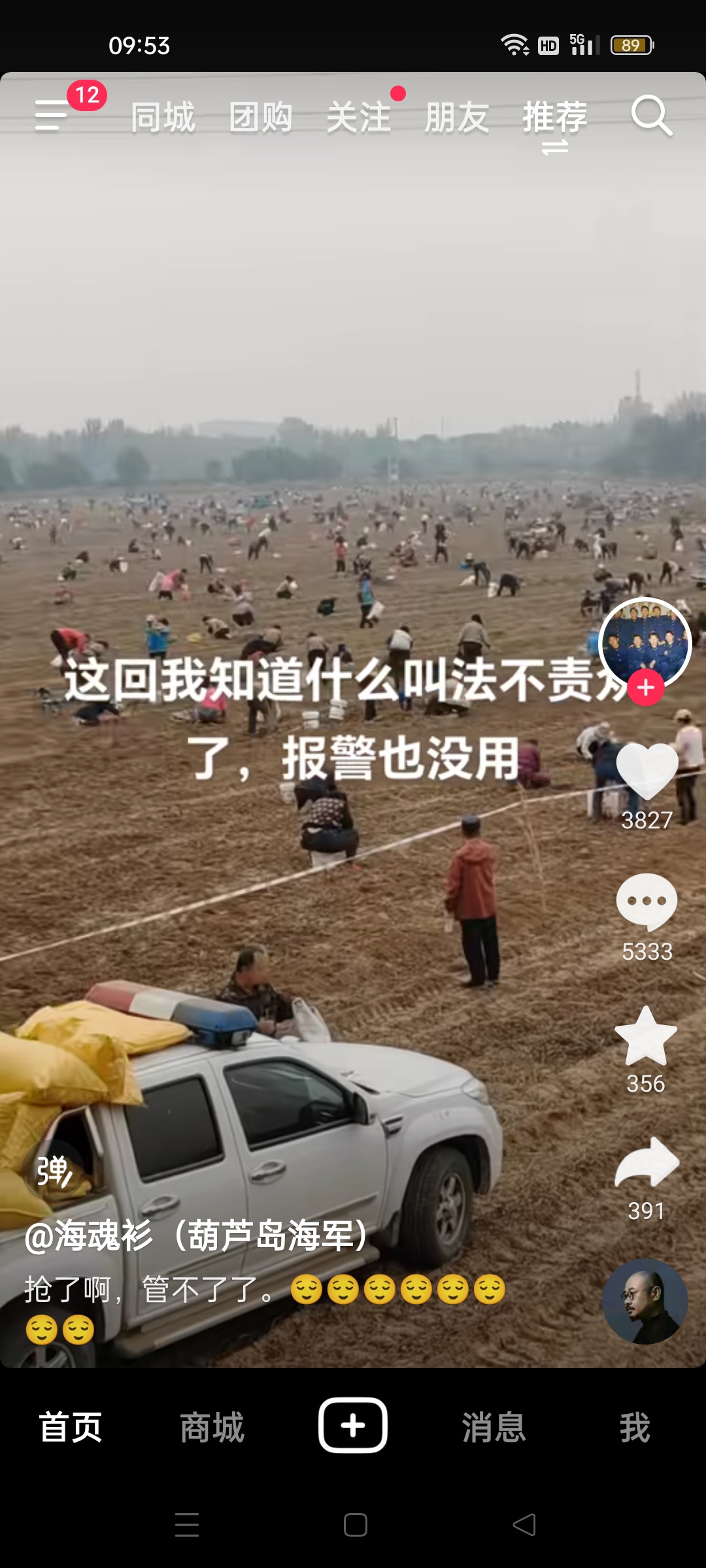Switch to the 同城 tab
The height and width of the screenshot is (1568, 706).
tap(163, 118)
